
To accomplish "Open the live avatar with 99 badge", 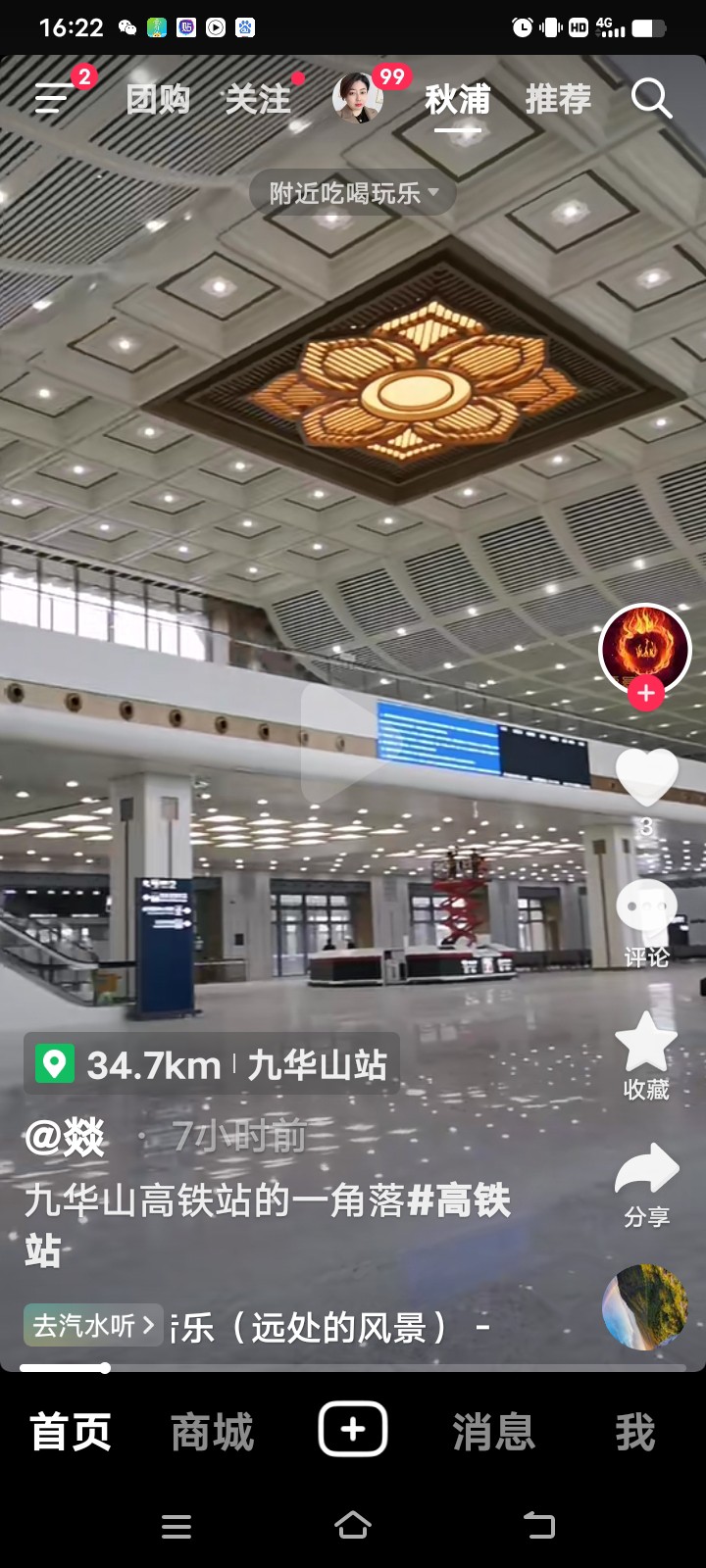I will [x=359, y=99].
